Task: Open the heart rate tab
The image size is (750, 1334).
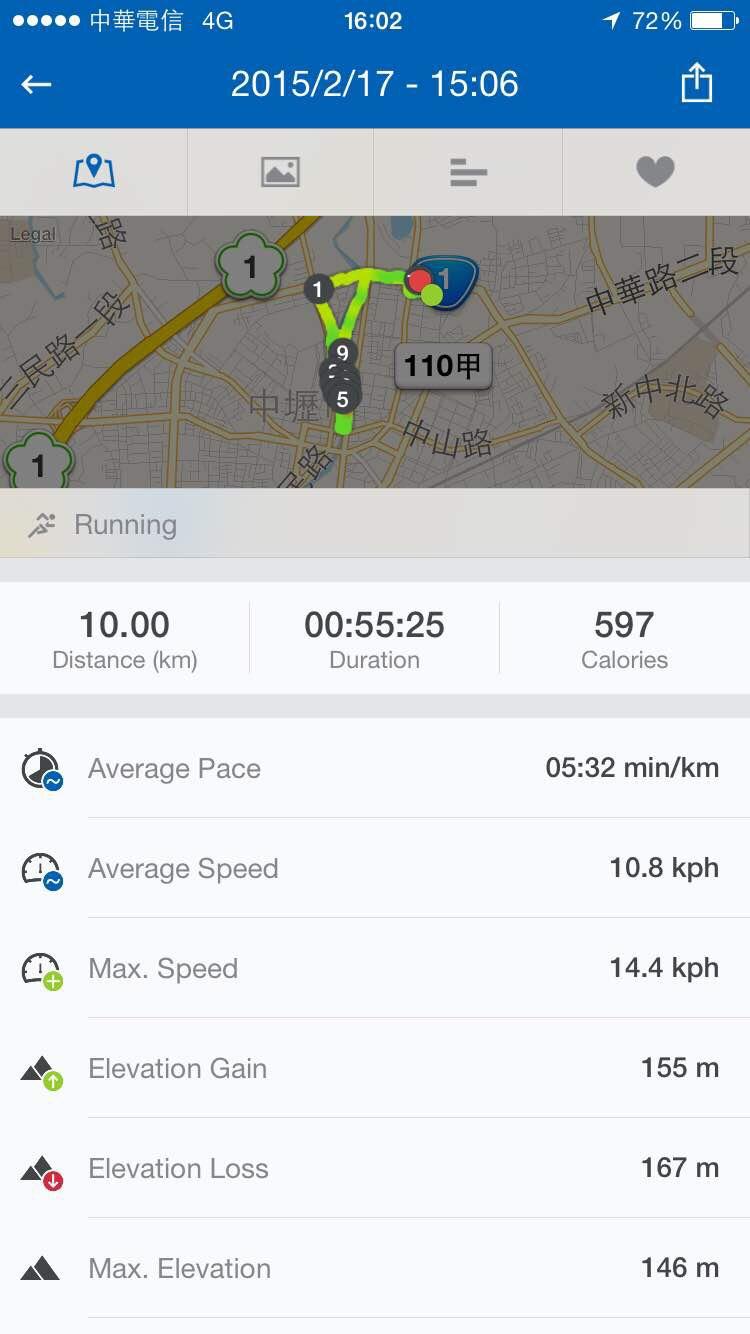Action: (656, 172)
